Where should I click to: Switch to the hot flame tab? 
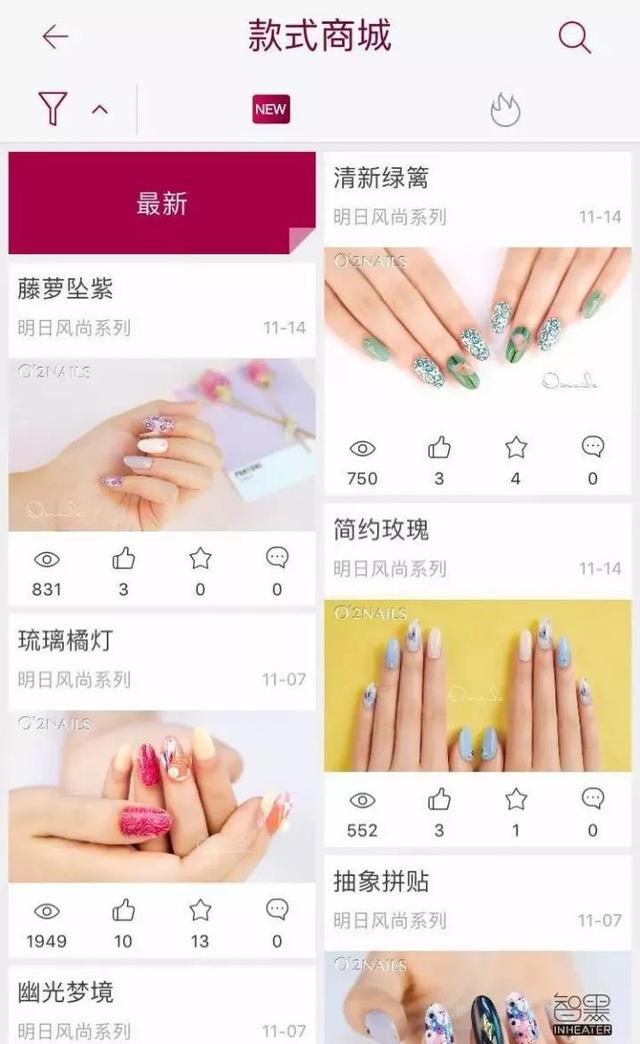point(505,109)
